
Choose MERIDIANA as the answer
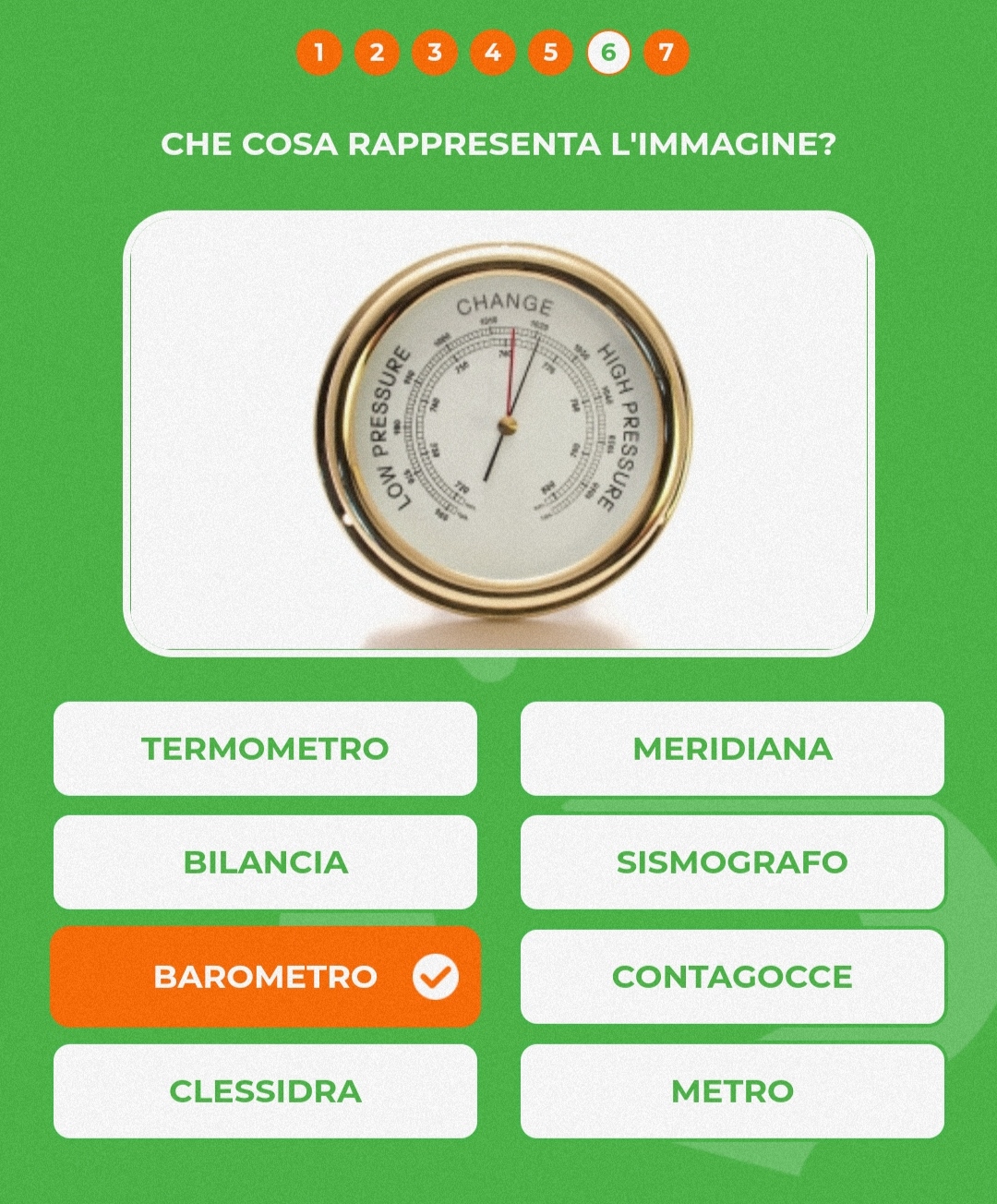click(x=732, y=749)
